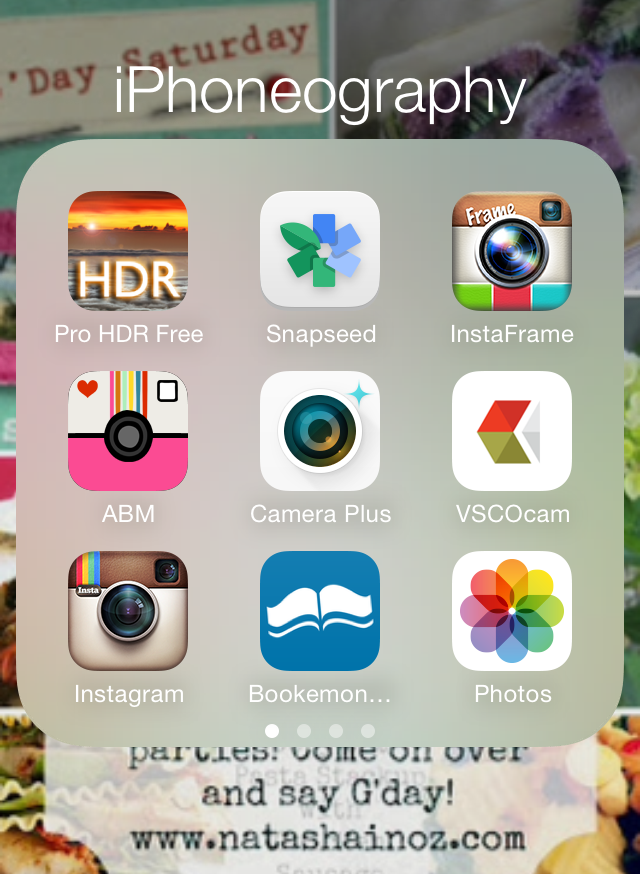
Task: Open the InstaFrame app
Action: point(512,251)
